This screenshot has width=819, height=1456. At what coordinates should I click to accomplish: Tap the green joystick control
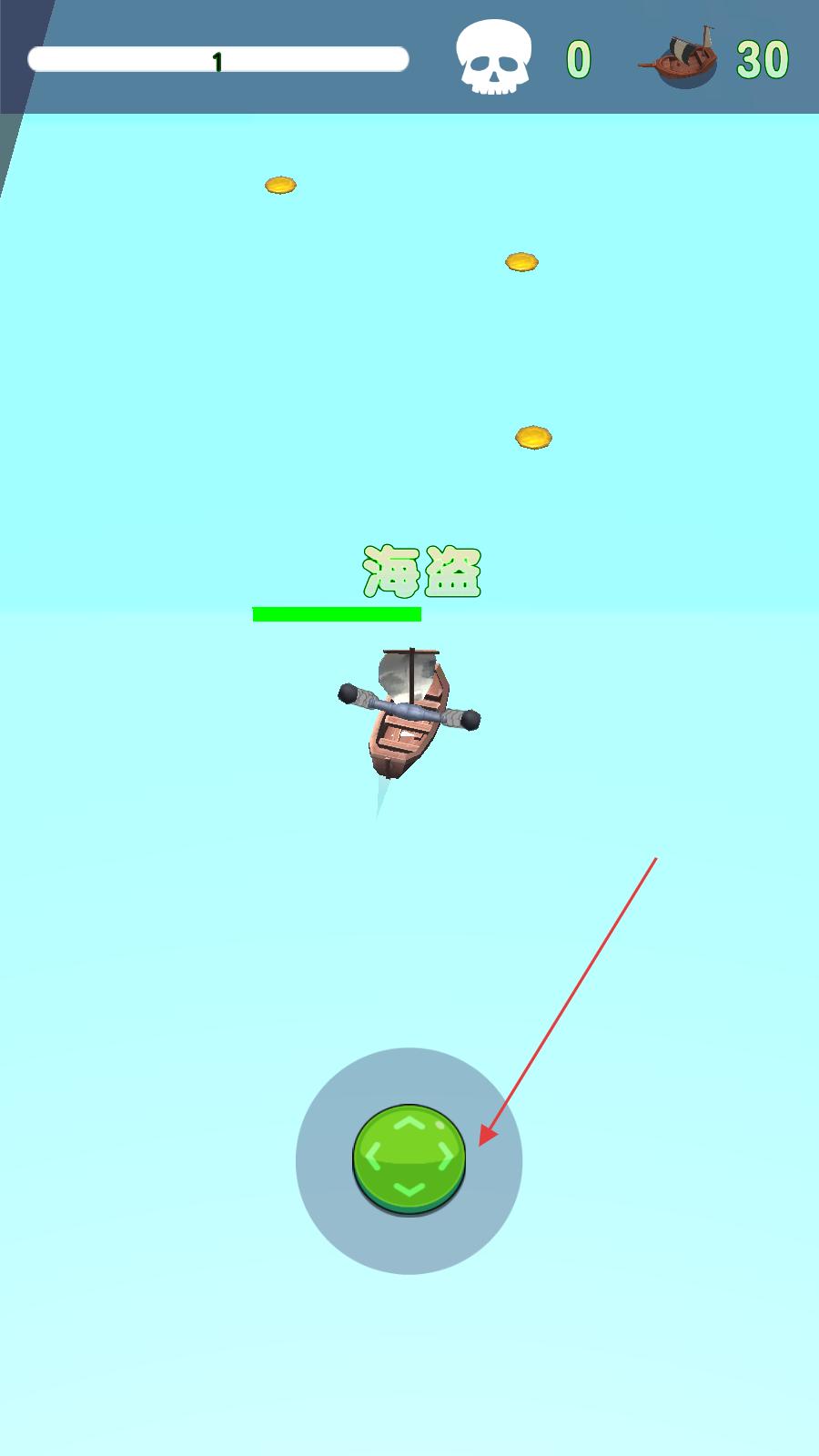tap(409, 1159)
